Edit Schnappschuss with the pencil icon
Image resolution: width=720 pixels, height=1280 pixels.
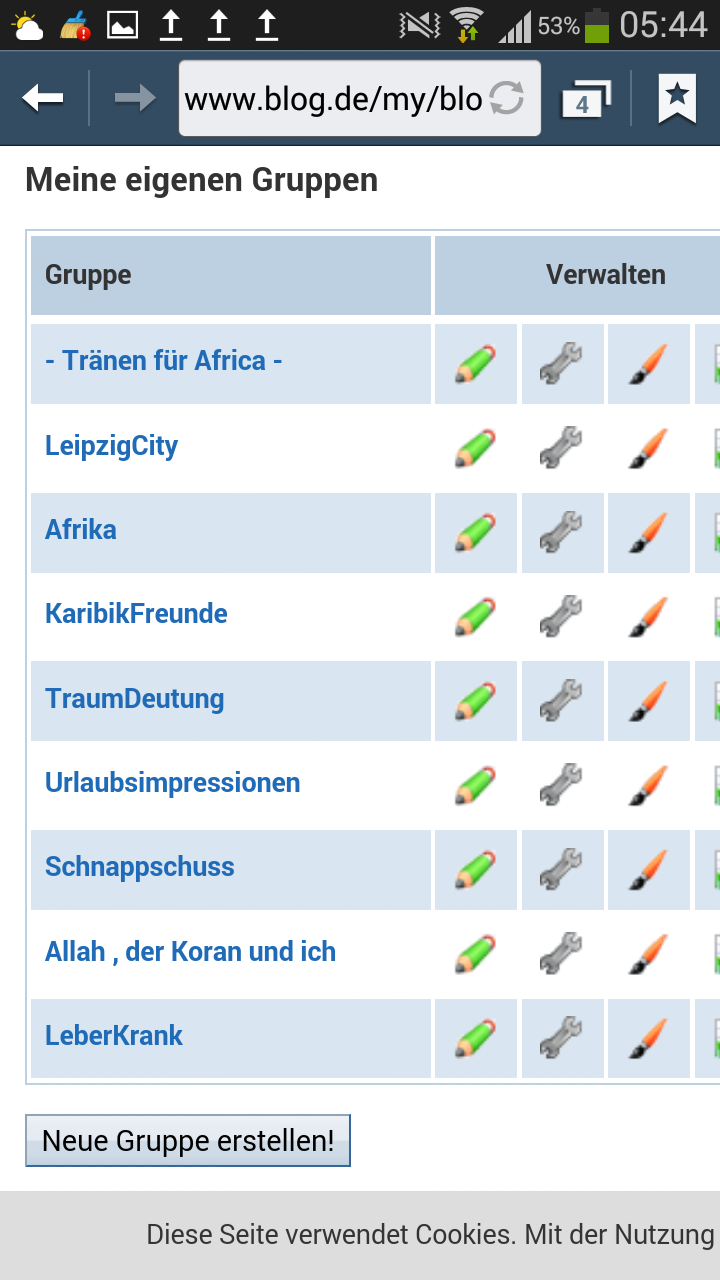click(475, 868)
